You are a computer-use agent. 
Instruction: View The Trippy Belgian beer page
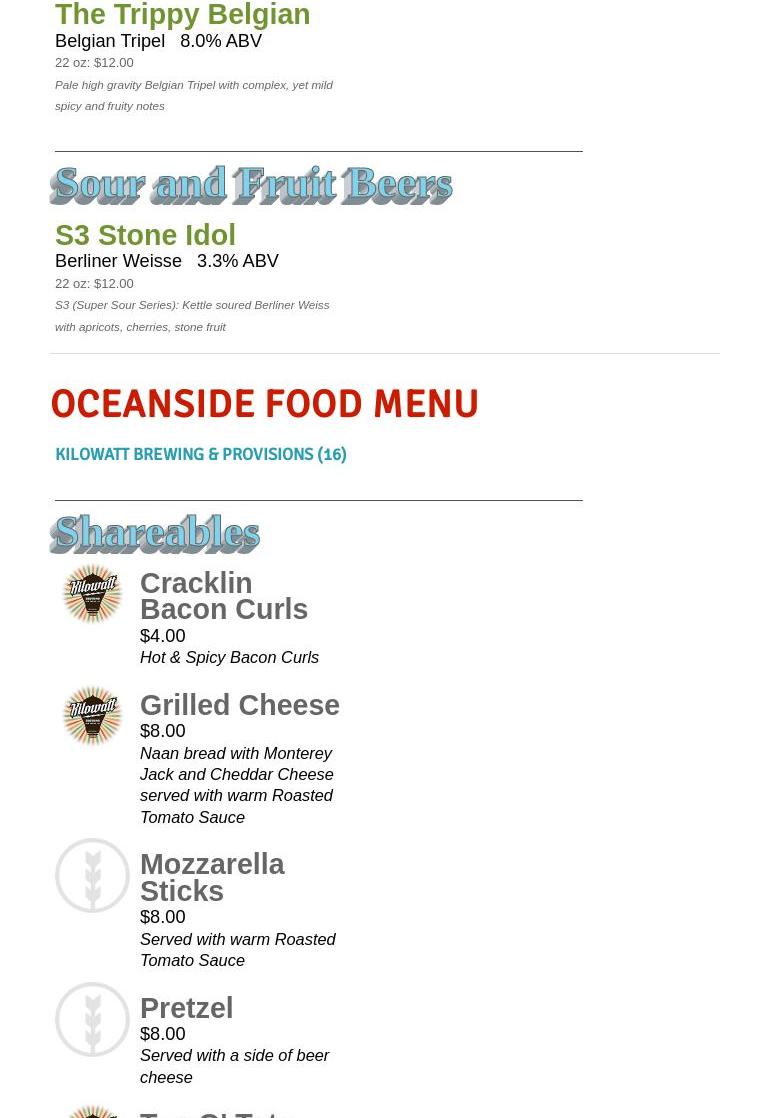[182, 15]
